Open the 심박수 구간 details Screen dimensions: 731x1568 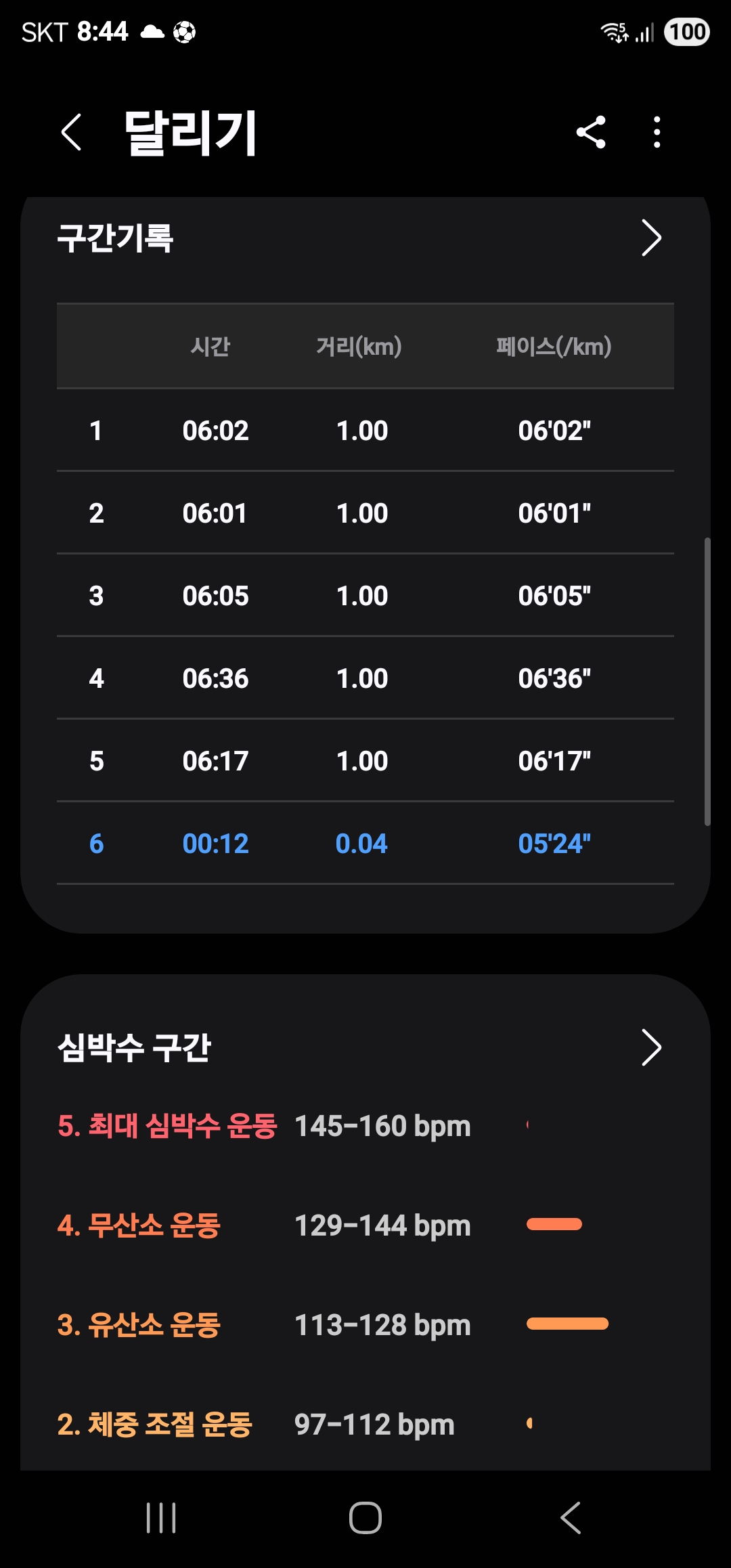coord(650,1048)
